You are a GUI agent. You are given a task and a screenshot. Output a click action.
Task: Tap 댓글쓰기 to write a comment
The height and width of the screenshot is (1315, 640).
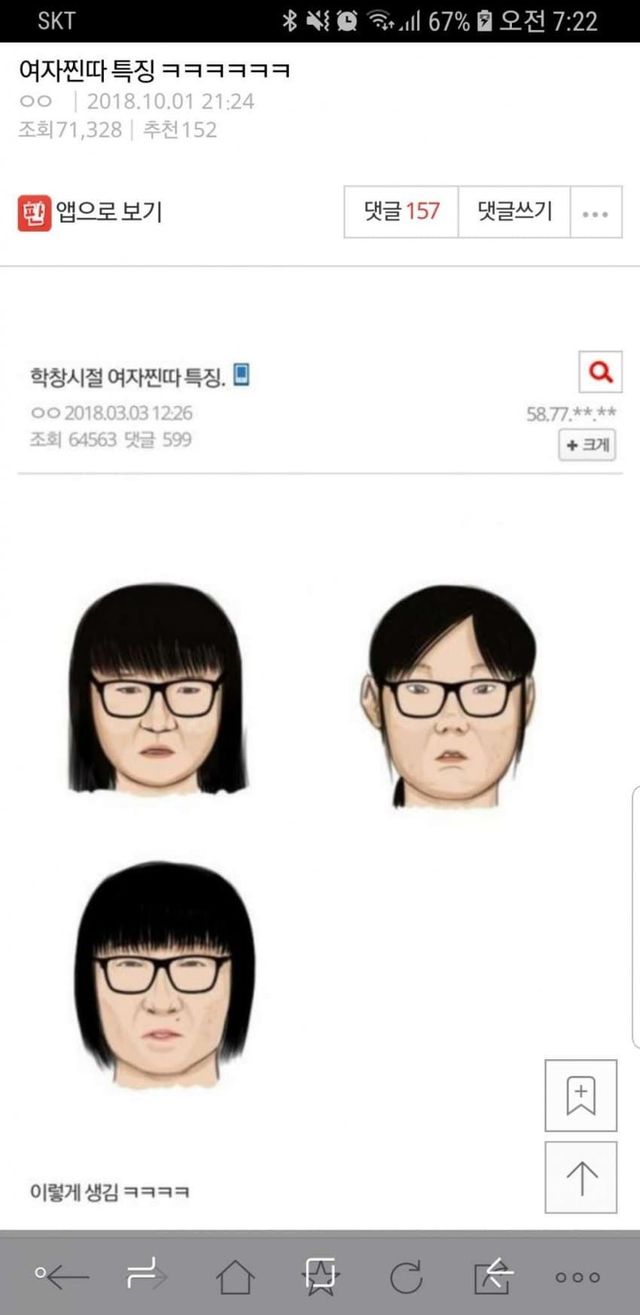tap(514, 212)
